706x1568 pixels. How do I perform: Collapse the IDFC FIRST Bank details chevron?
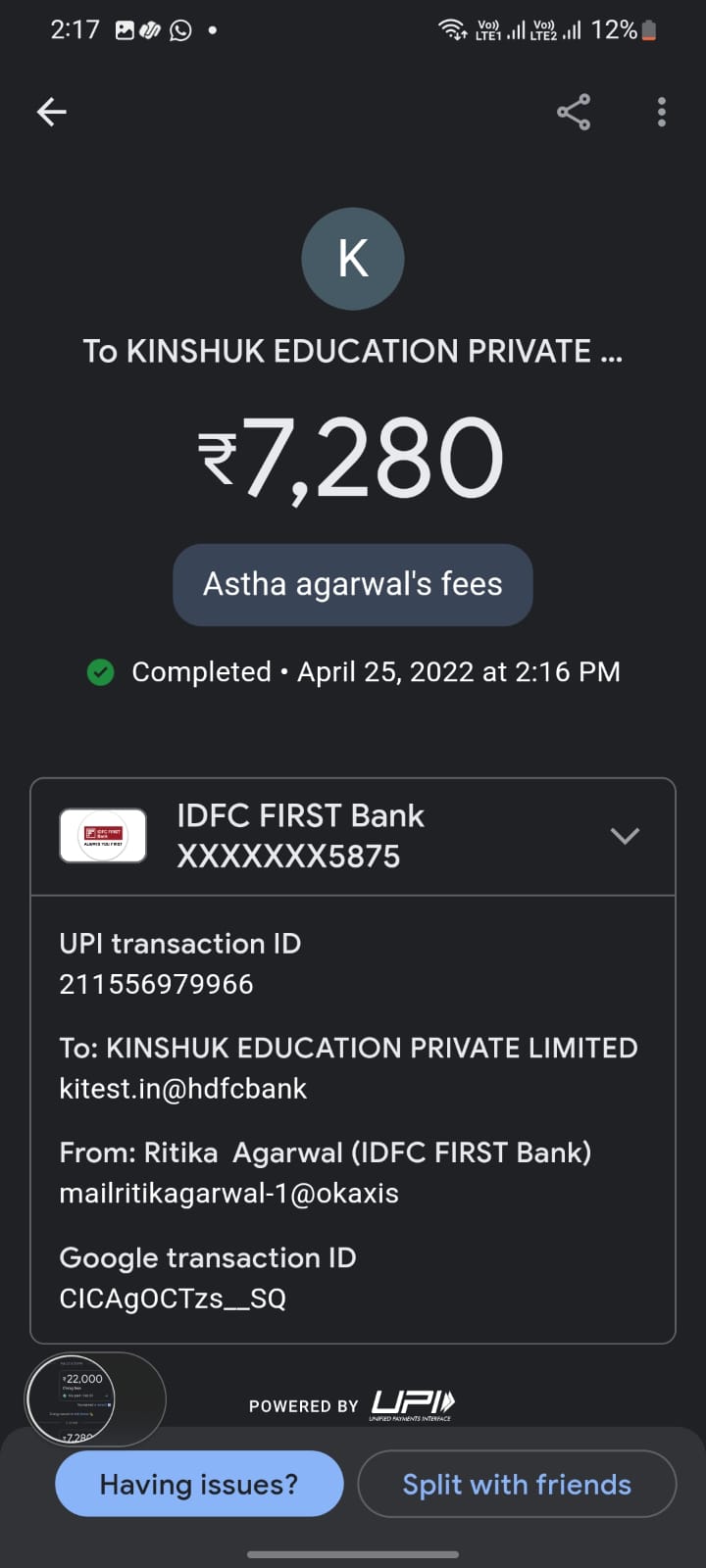[x=625, y=836]
